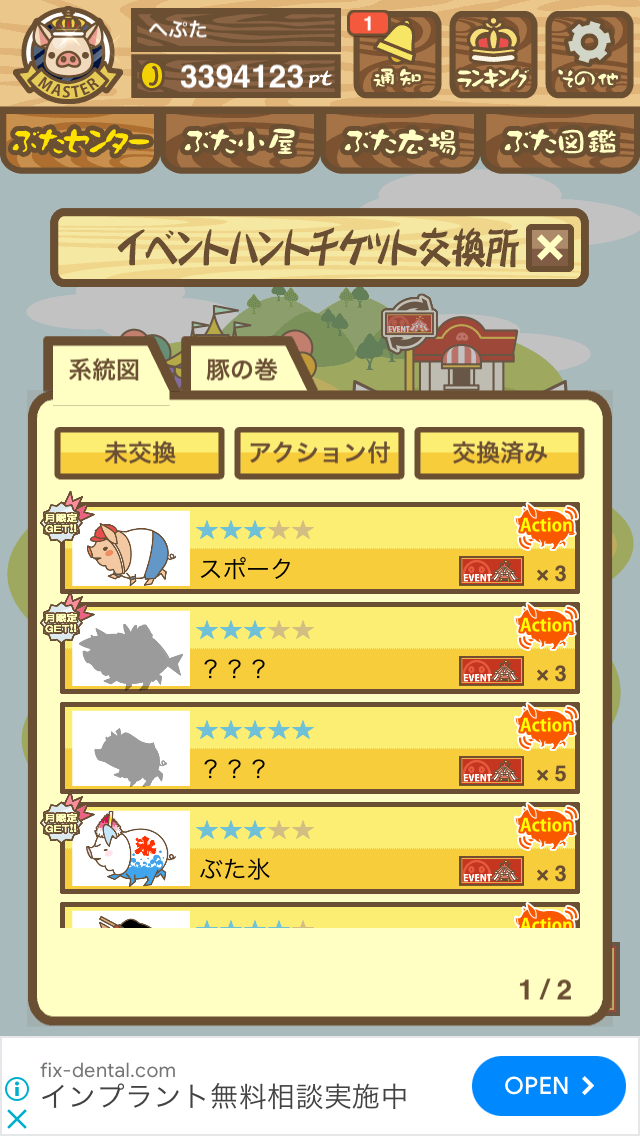Screen dimensions: 640x1136
Task: Open the 通知 notifications bell
Action: pyautogui.click(x=397, y=54)
